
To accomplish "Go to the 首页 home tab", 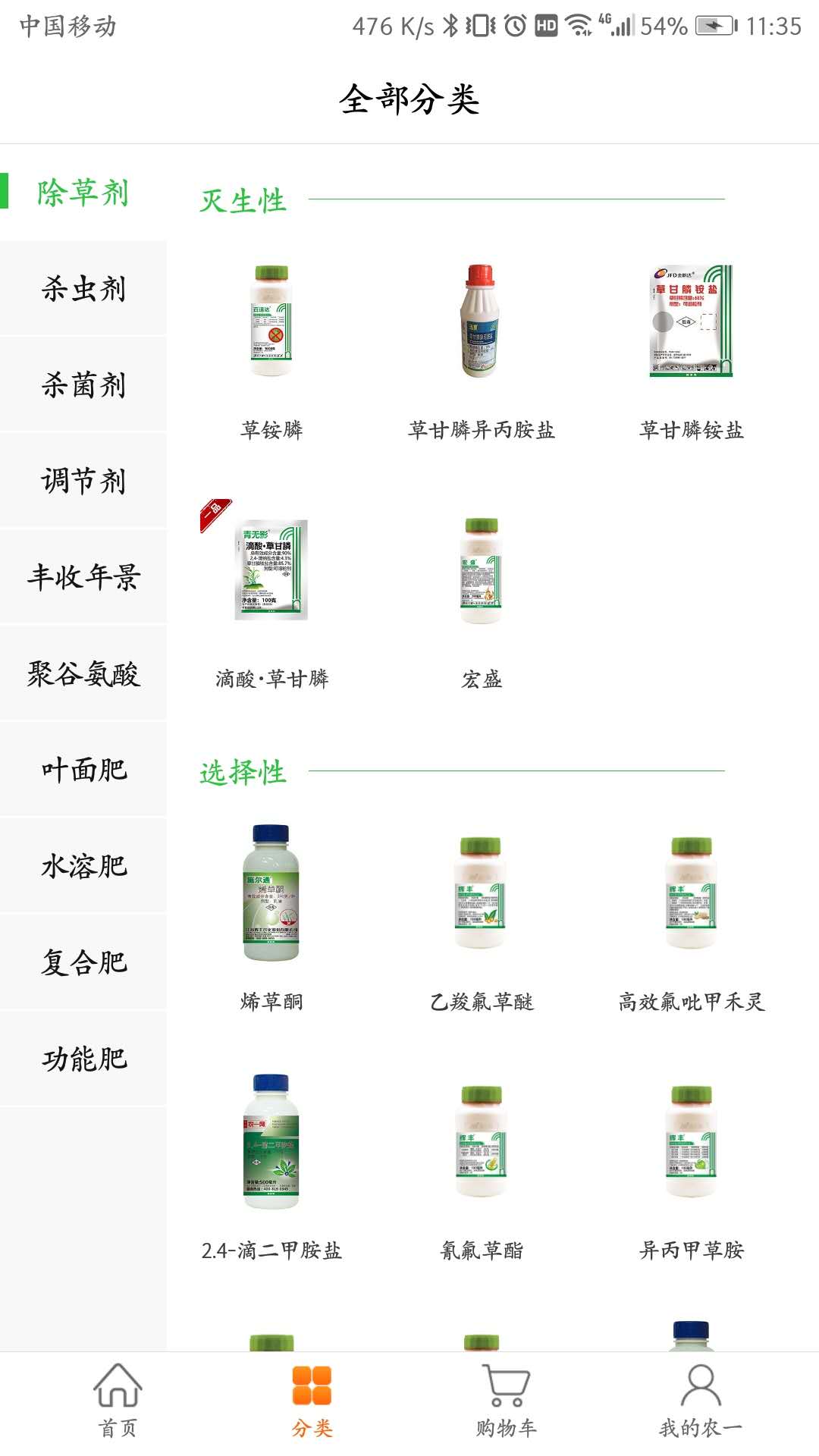I will [118, 1401].
